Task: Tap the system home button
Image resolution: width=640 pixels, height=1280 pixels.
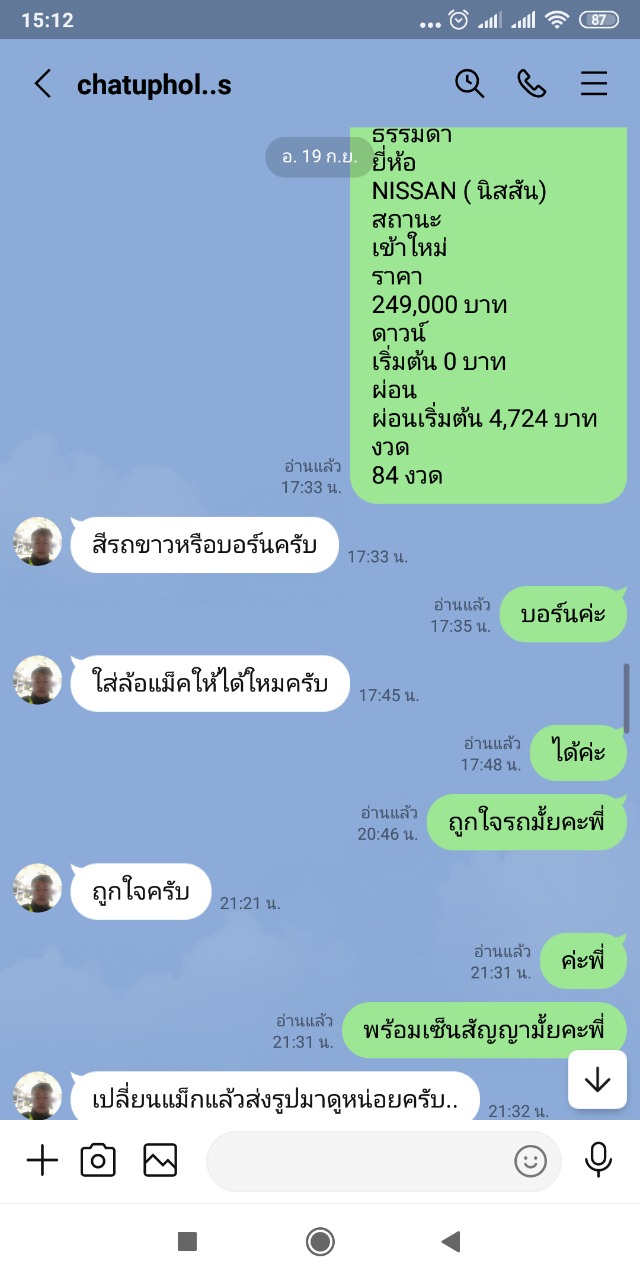Action: pos(320,1242)
